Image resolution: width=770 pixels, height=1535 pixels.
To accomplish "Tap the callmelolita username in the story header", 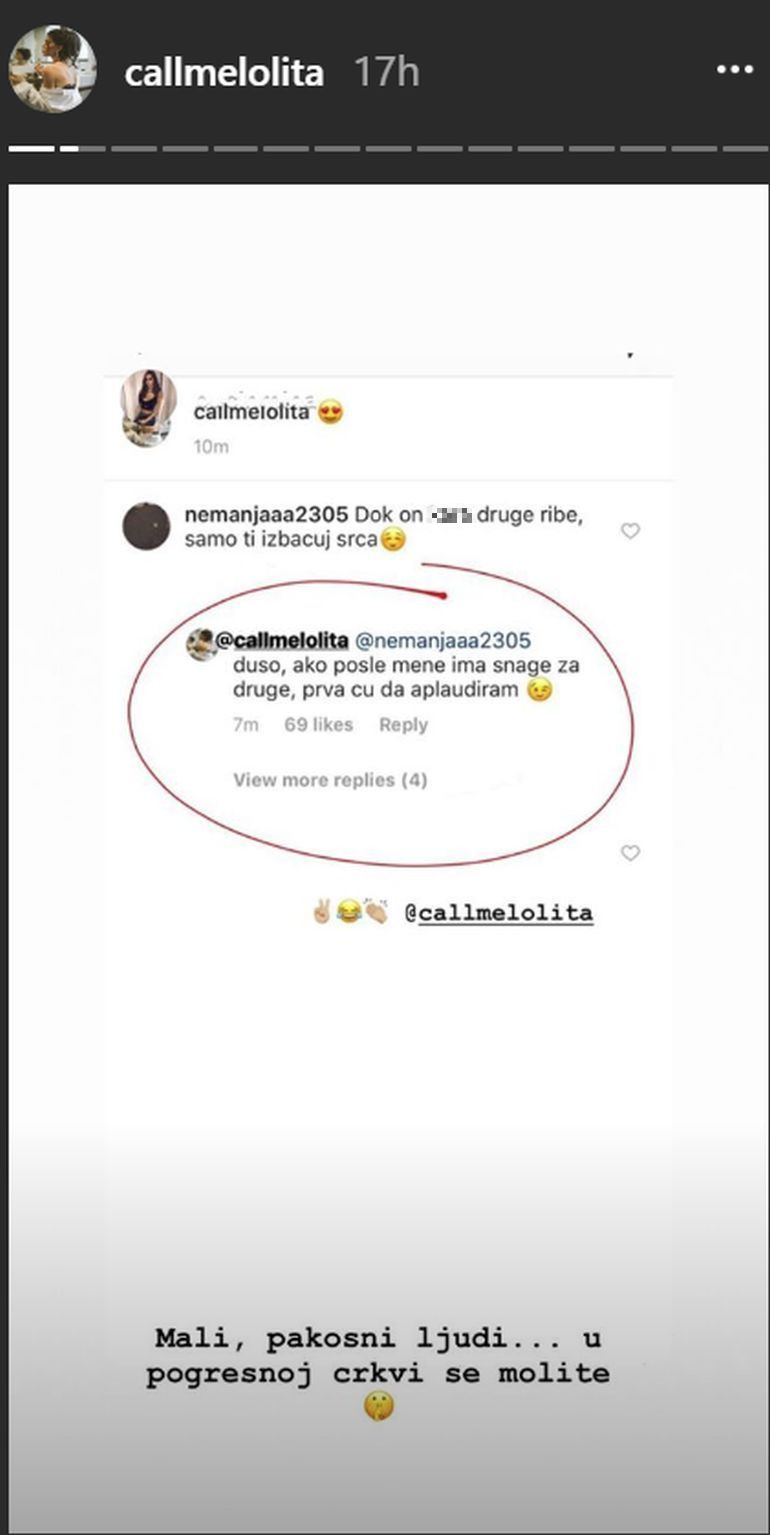I will pos(224,72).
